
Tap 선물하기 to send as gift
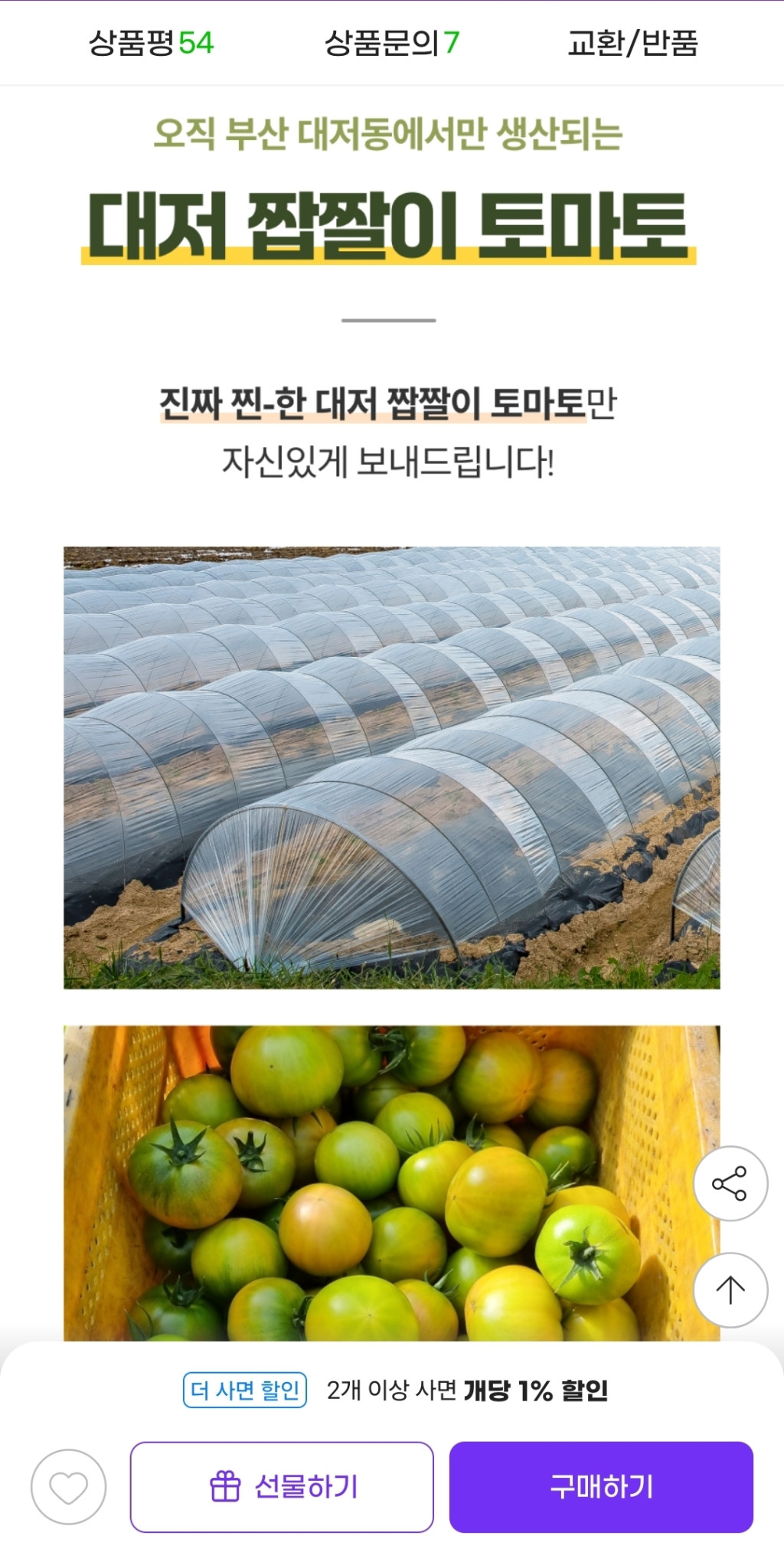click(x=282, y=1487)
